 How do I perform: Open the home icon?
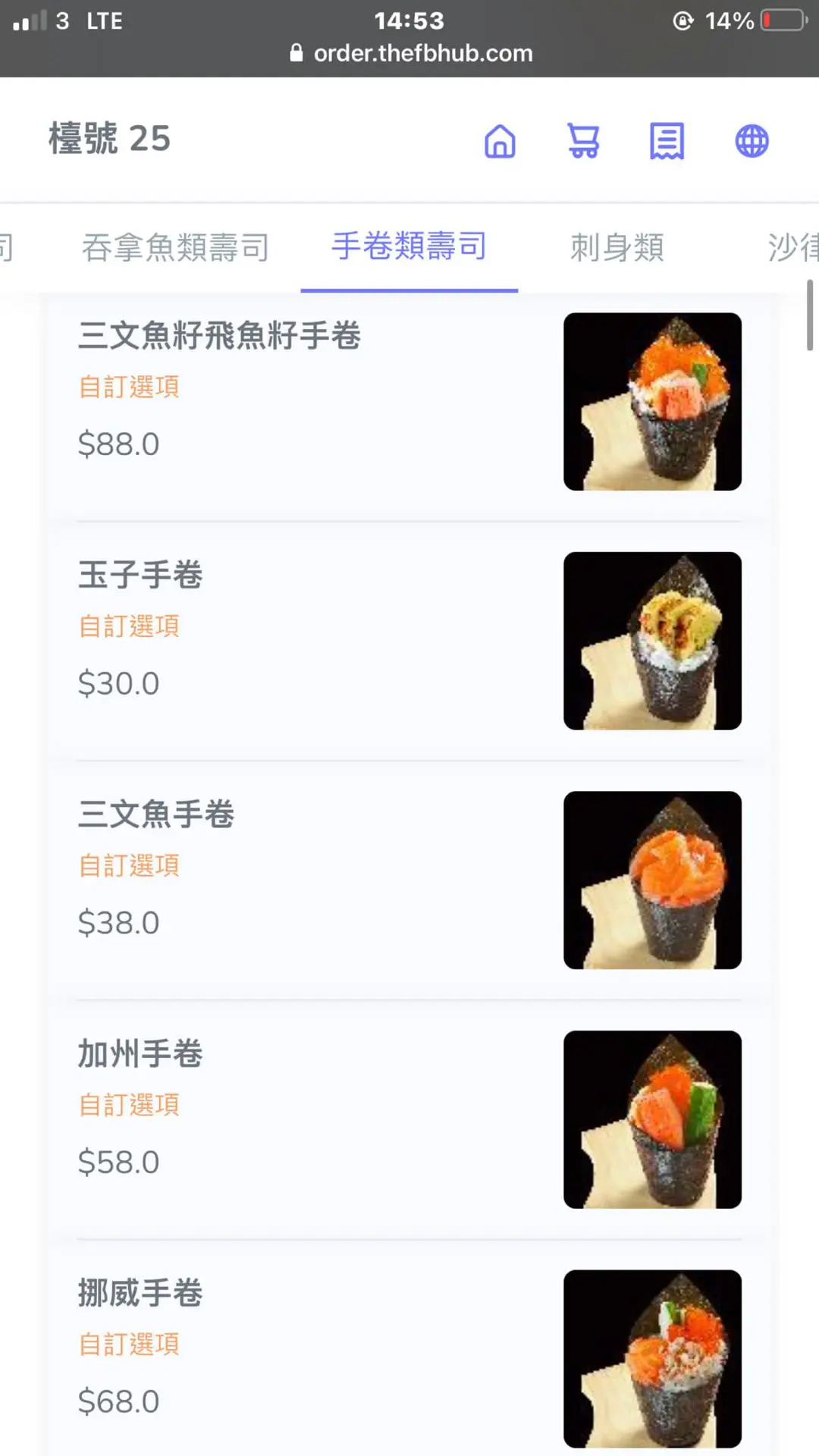click(500, 141)
